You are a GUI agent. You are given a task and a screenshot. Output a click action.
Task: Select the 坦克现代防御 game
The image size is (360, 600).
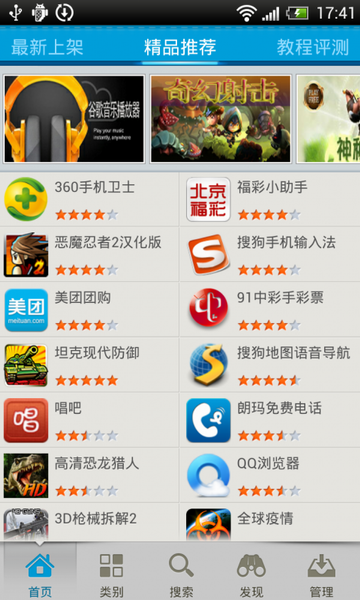[x=90, y=364]
